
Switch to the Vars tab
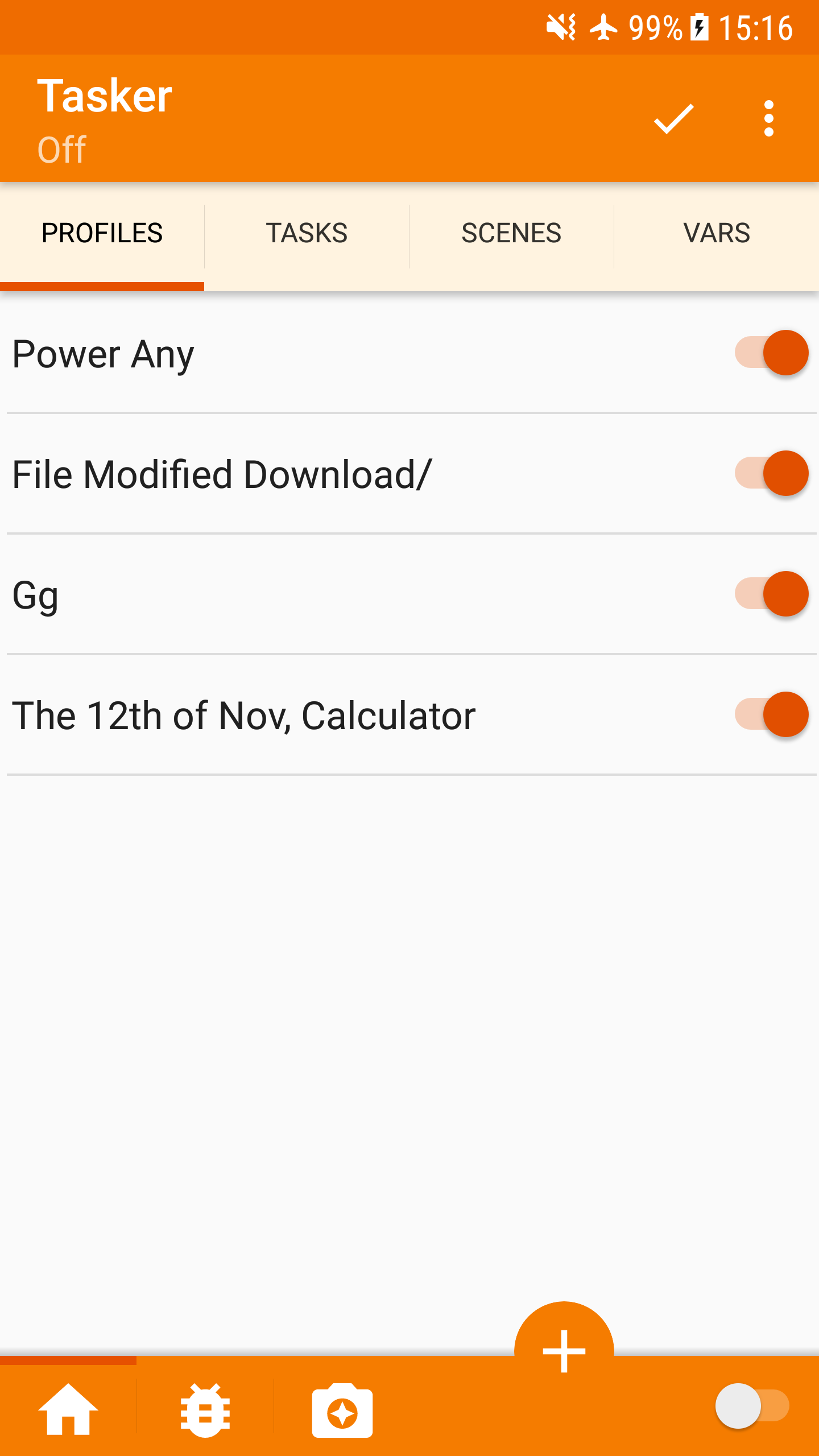[x=717, y=234]
